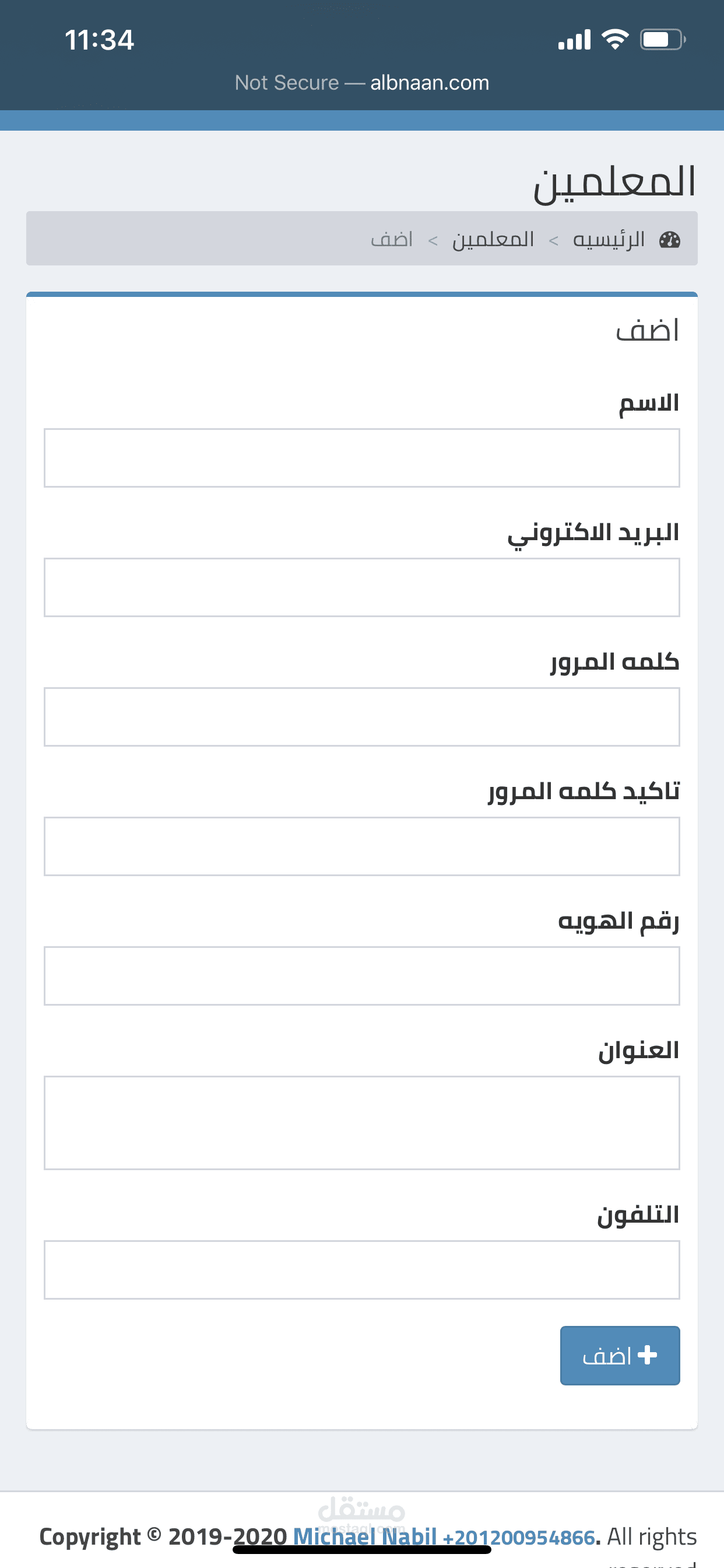Tap the تاكيد كلمه المرور confirm field

click(x=361, y=846)
